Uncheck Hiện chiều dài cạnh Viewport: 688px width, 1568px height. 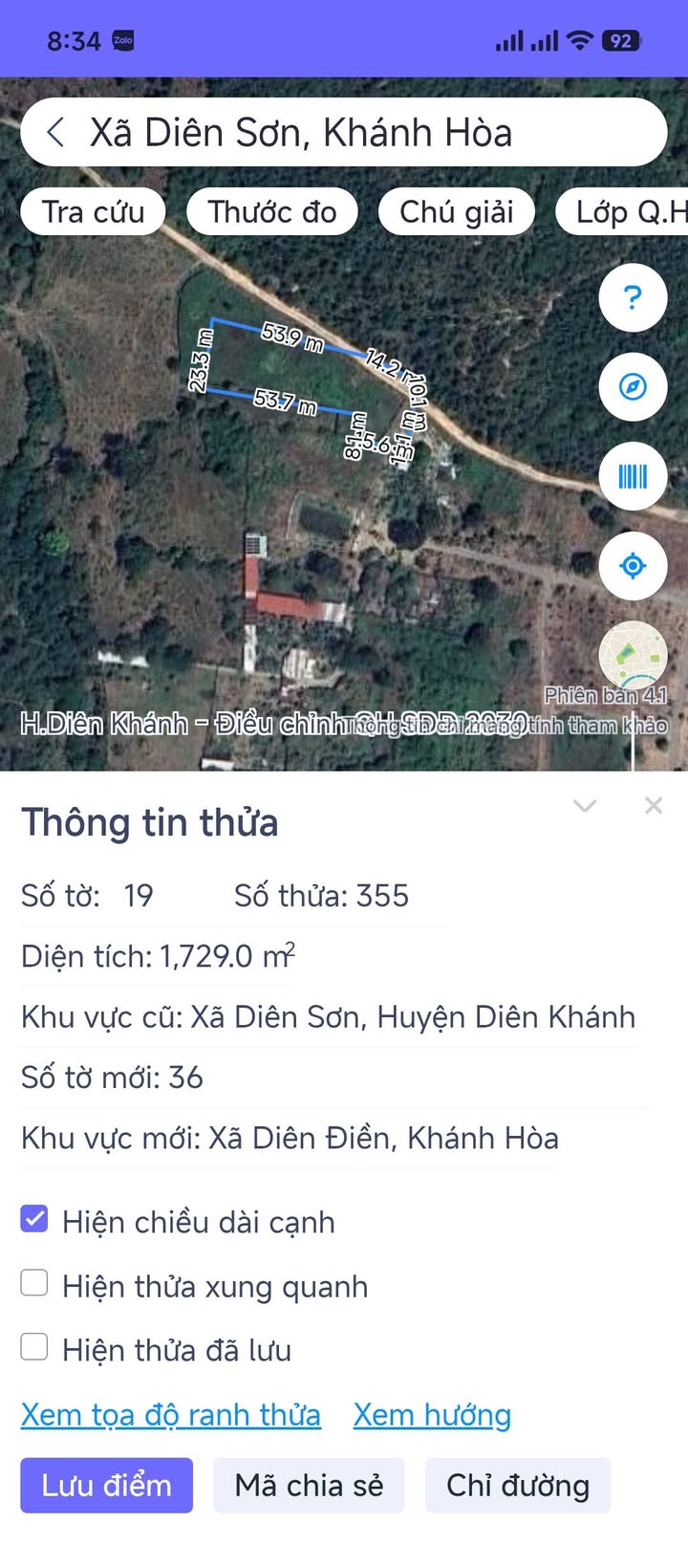coord(34,1218)
